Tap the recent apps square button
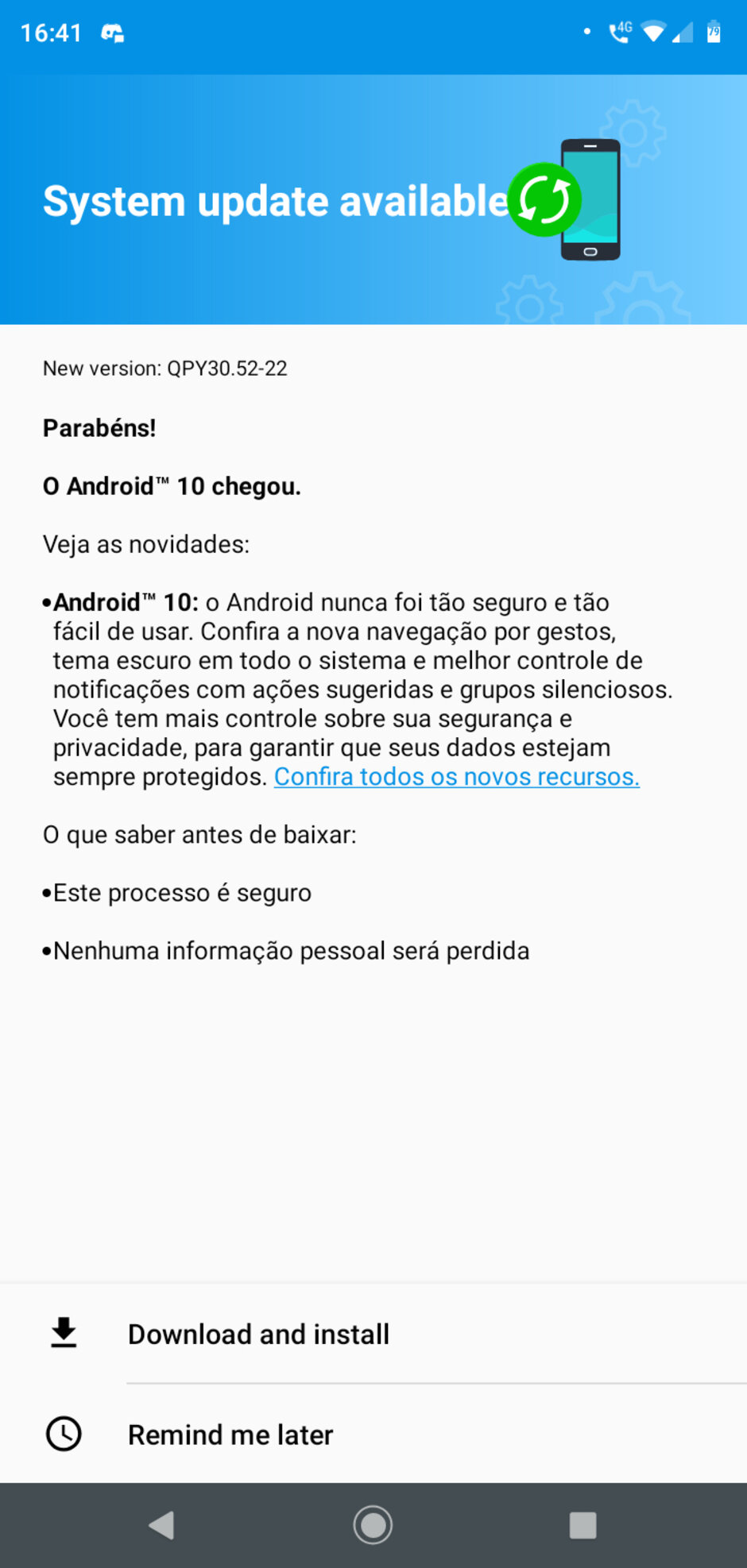747x1568 pixels. (583, 1525)
